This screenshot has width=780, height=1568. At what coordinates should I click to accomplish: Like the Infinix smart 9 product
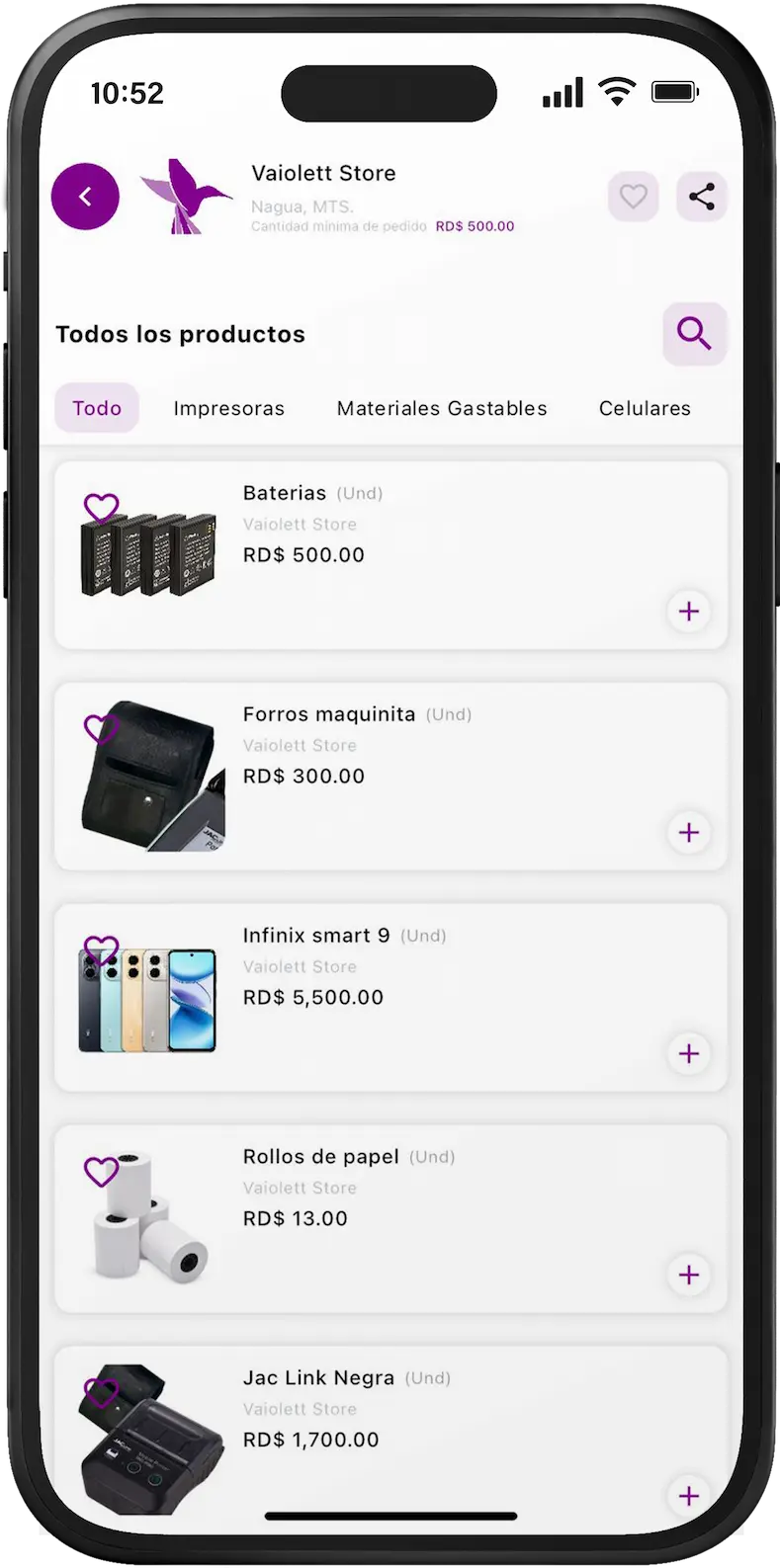[101, 950]
